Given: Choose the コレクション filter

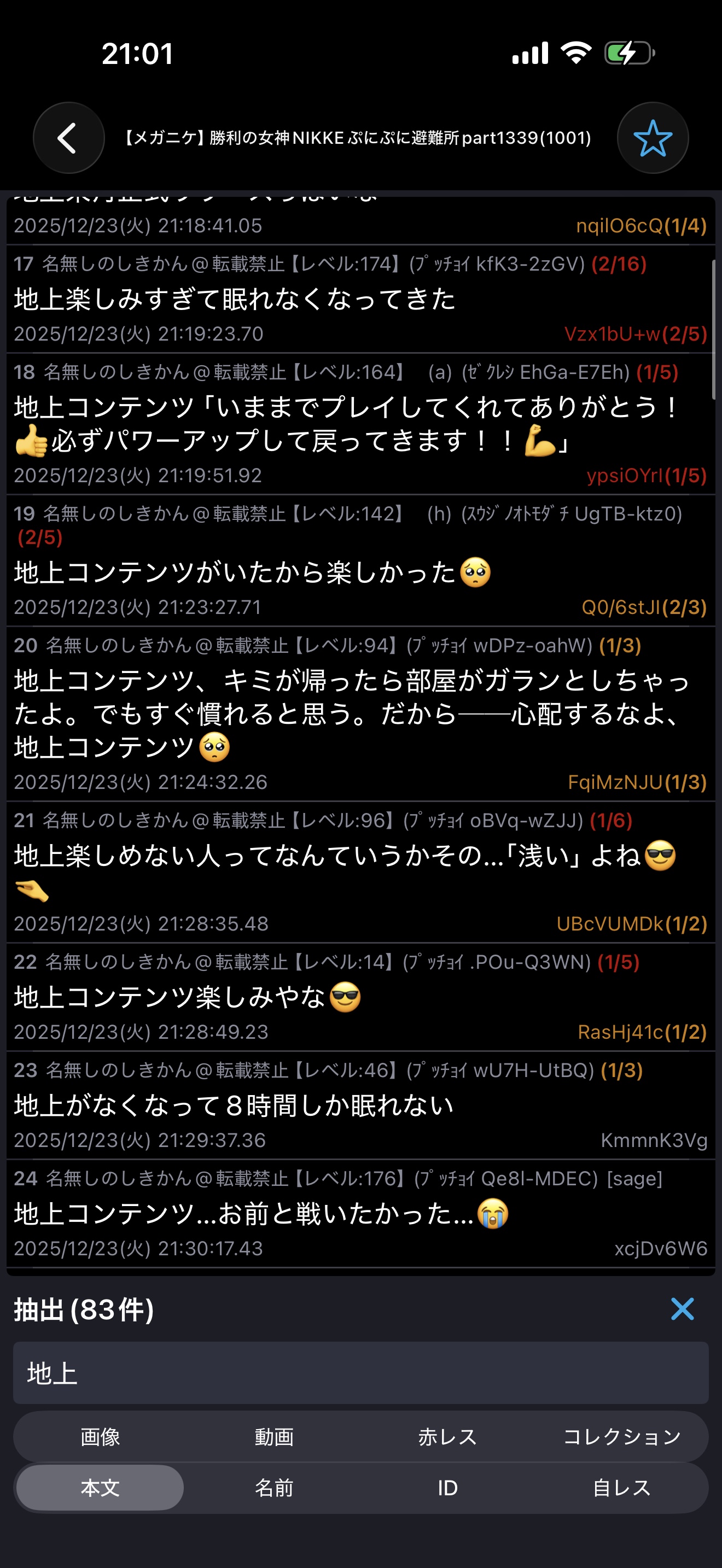Looking at the screenshot, I should [x=621, y=1437].
